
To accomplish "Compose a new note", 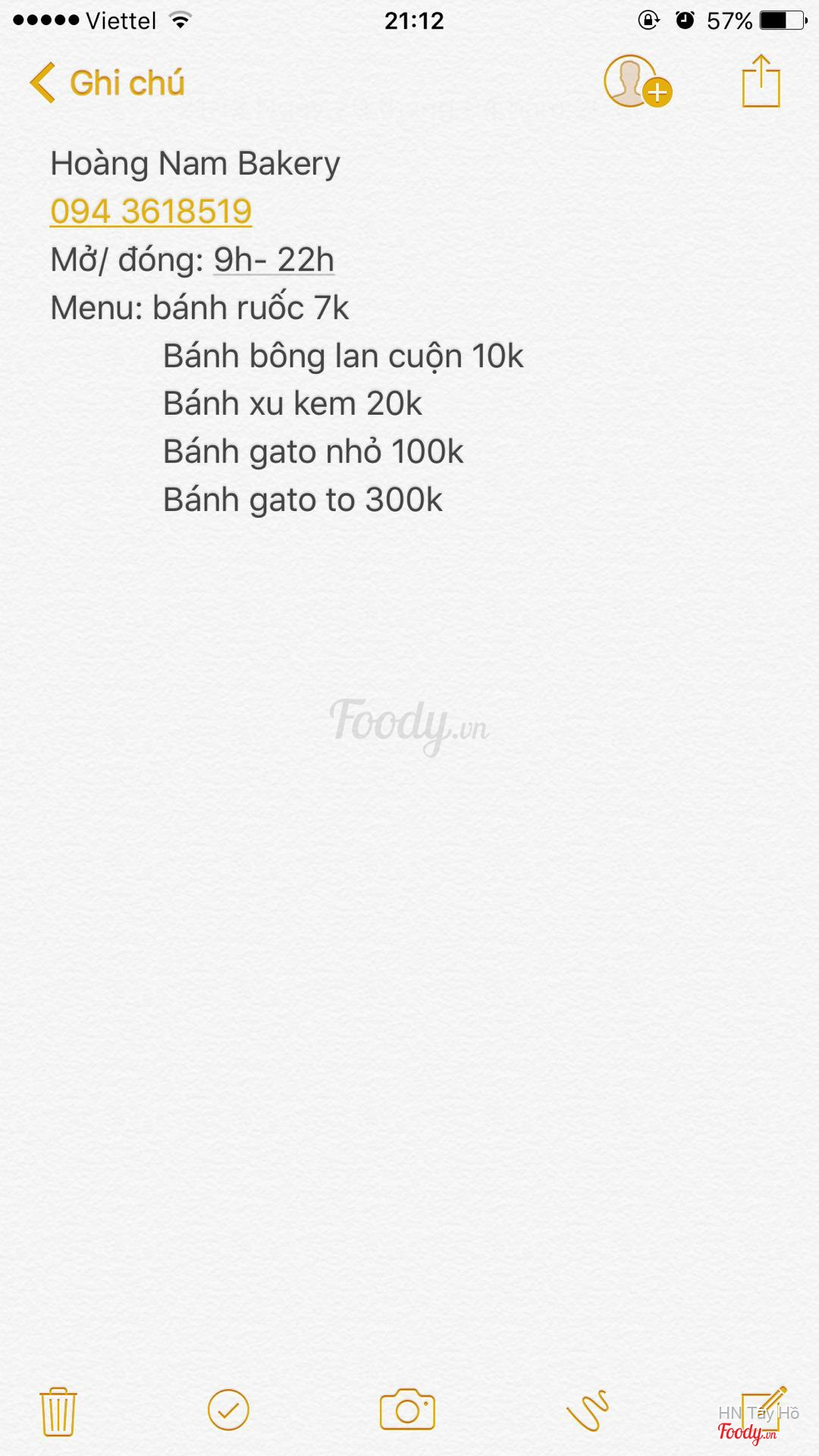I will [763, 1409].
